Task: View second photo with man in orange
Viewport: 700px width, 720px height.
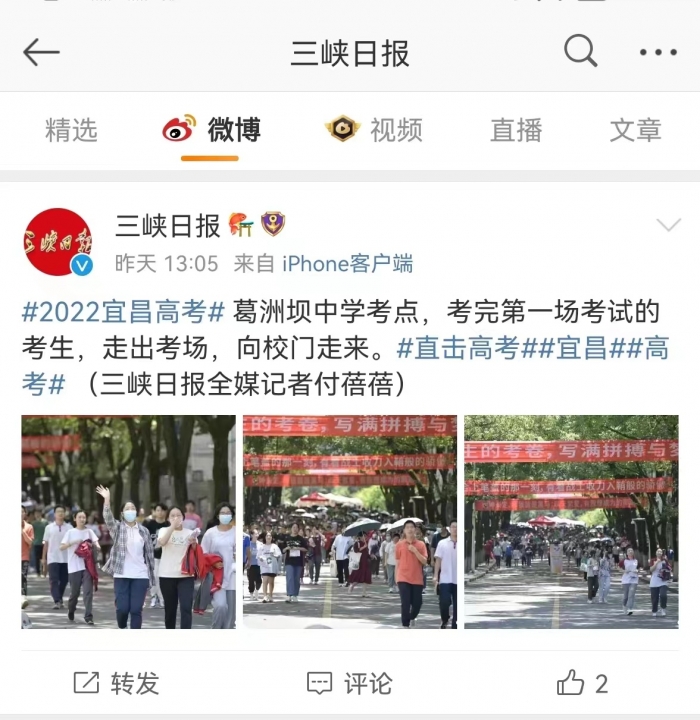Action: click(350, 522)
